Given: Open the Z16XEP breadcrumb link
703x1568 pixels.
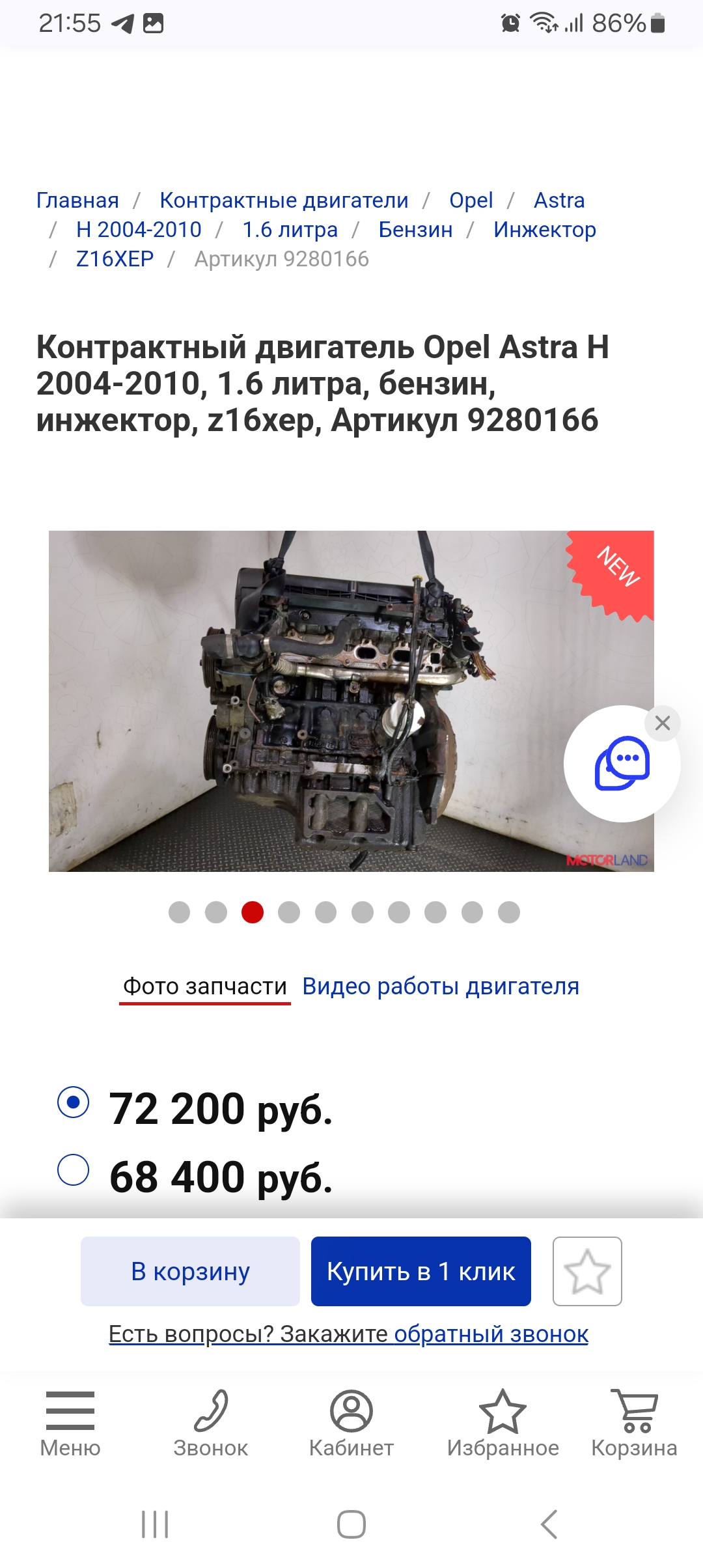Looking at the screenshot, I should pyautogui.click(x=115, y=259).
